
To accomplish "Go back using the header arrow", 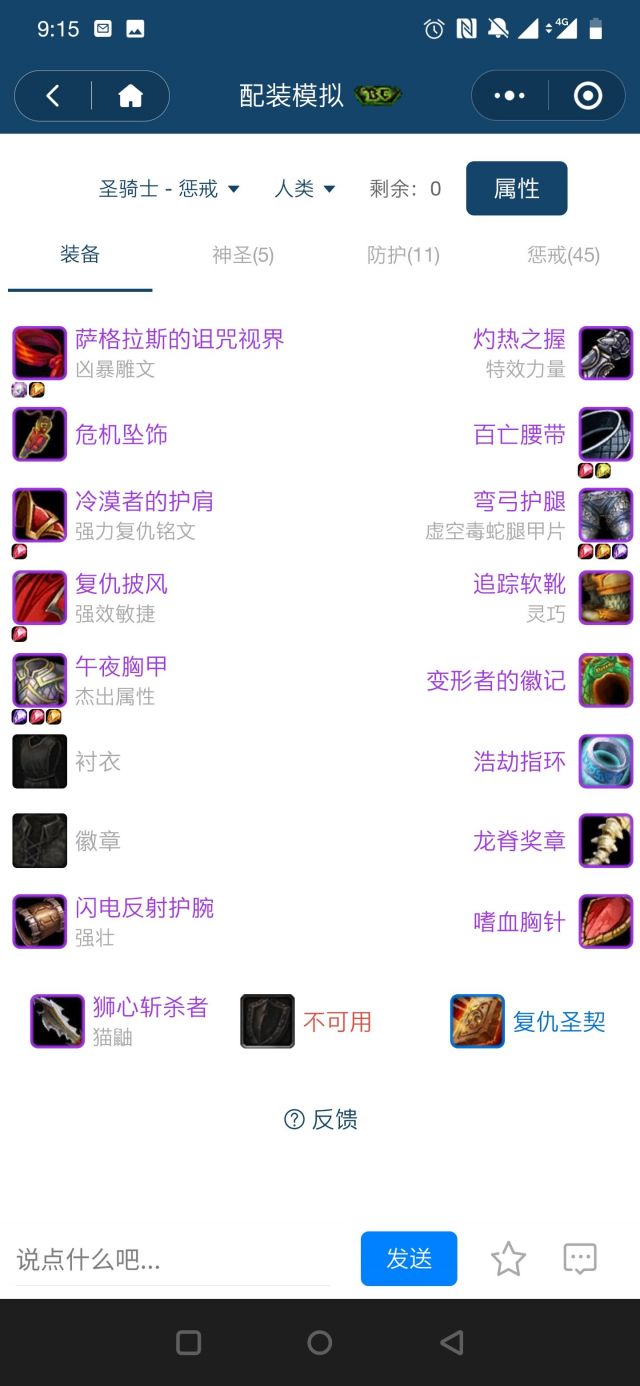I will [x=53, y=96].
